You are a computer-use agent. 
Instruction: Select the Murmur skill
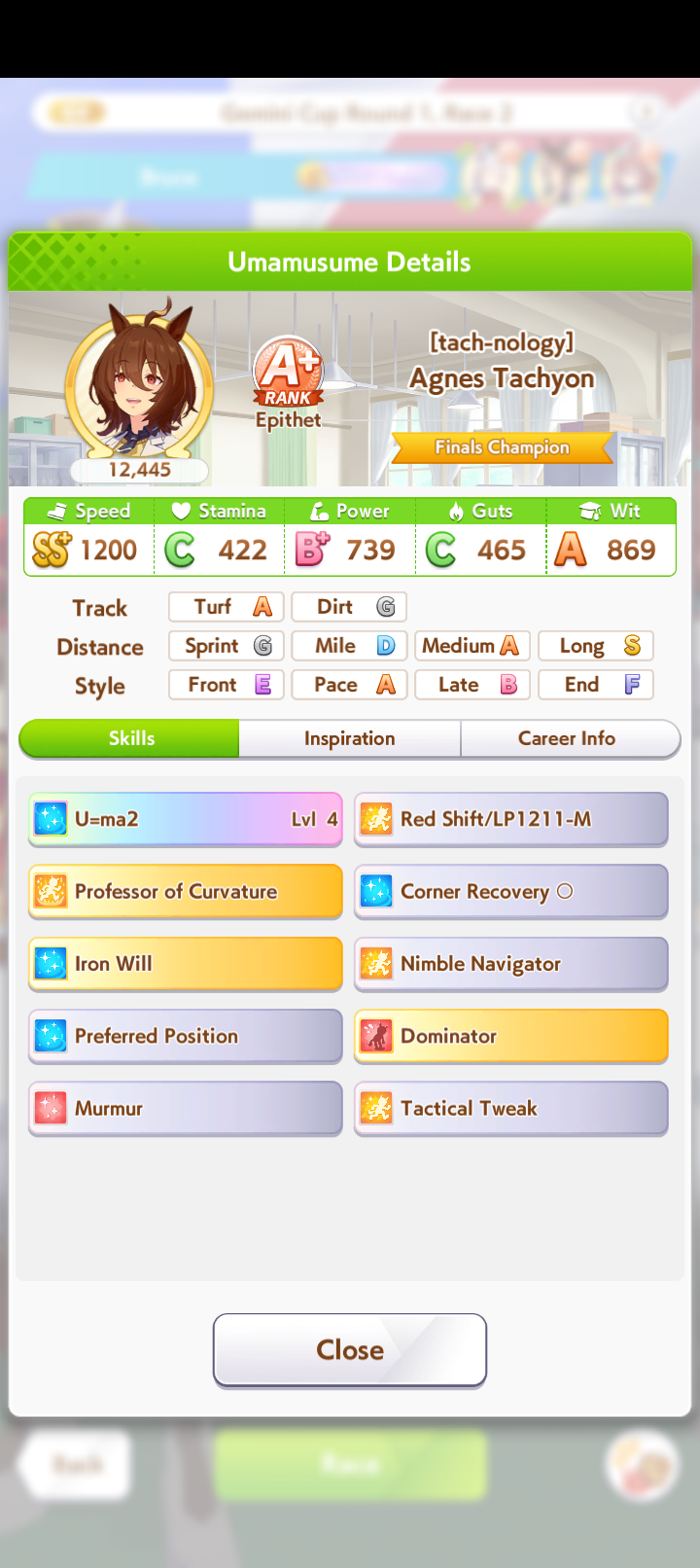click(185, 1108)
